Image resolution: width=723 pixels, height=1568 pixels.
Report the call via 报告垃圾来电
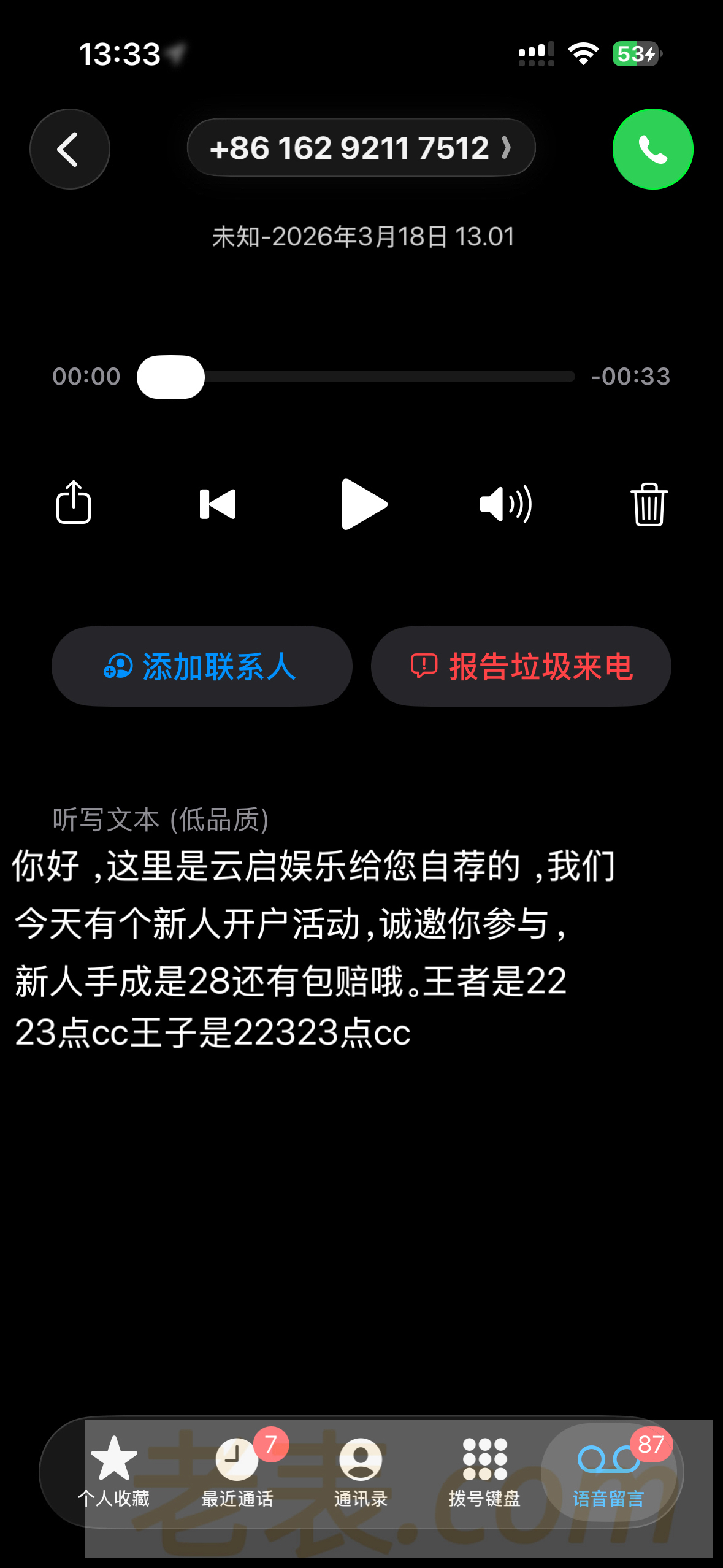pos(521,666)
